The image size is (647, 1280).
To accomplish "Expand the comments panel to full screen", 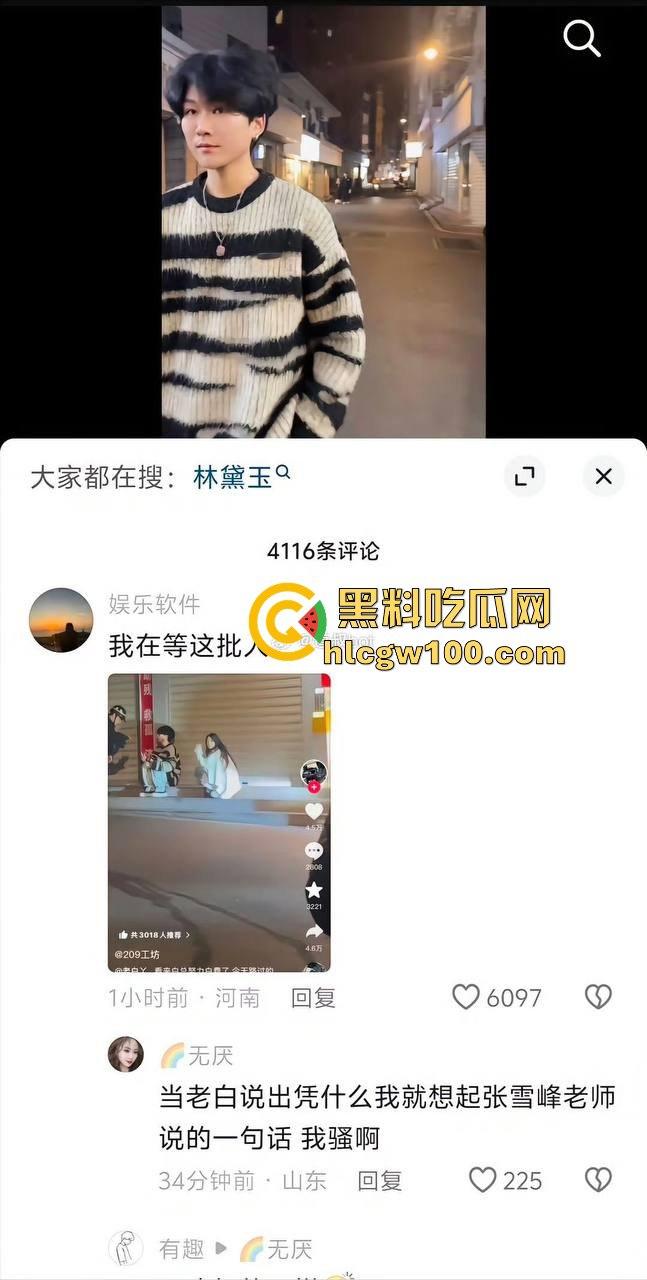I will click(524, 477).
